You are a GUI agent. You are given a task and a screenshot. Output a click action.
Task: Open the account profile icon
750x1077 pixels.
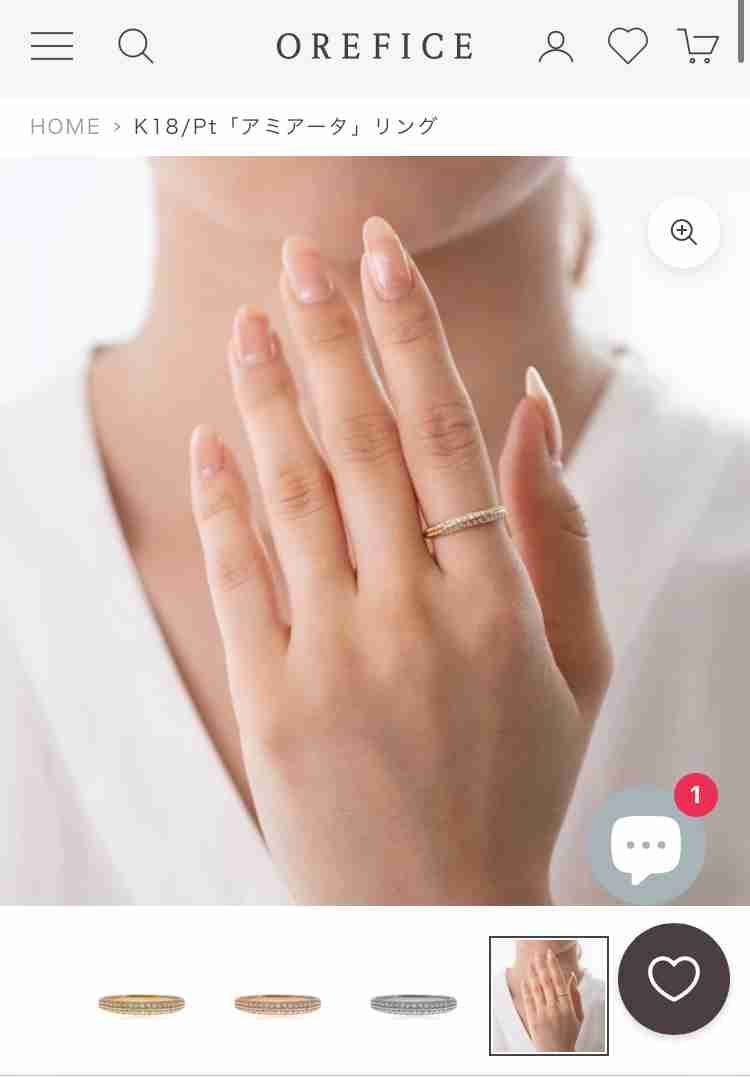click(556, 46)
